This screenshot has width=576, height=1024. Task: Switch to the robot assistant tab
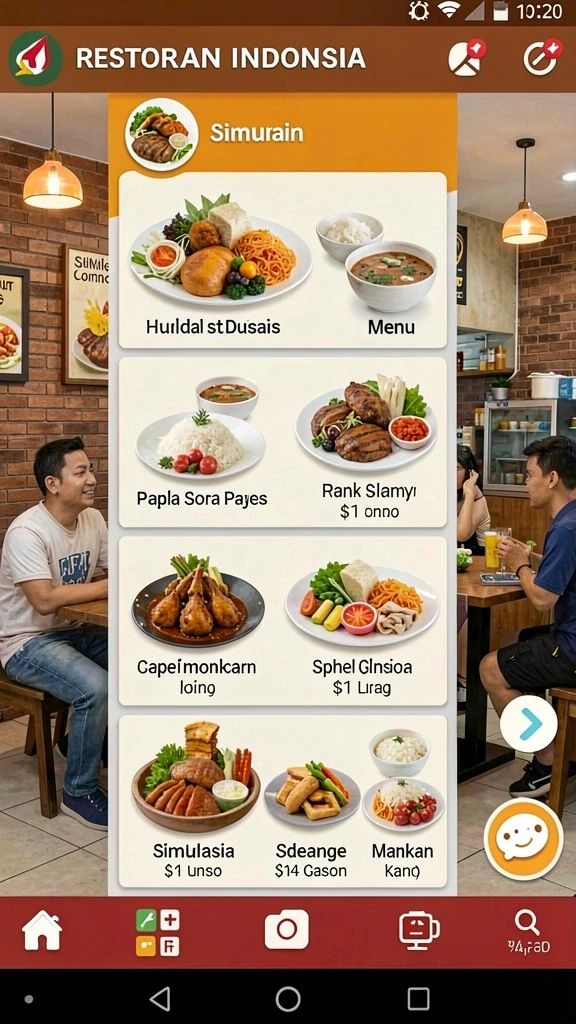419,930
